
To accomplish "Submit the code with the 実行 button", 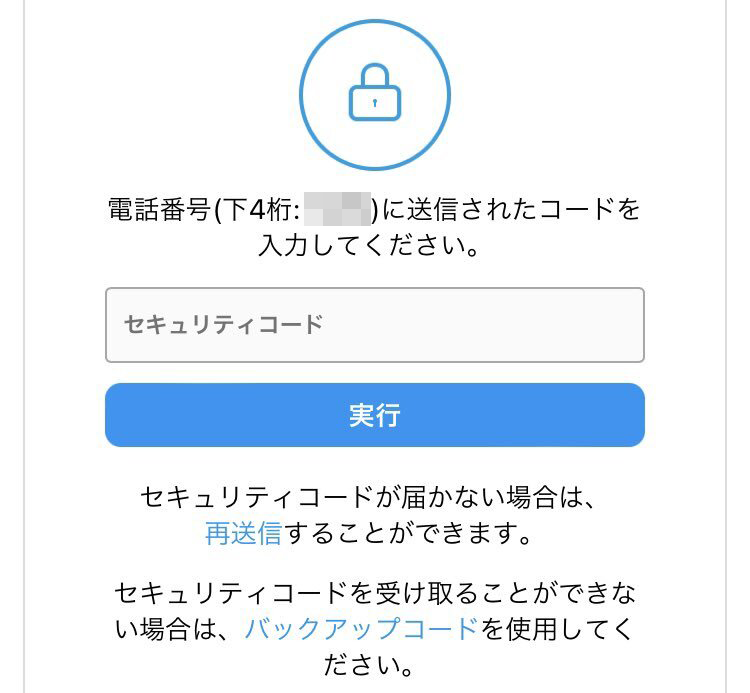I will [374, 415].
